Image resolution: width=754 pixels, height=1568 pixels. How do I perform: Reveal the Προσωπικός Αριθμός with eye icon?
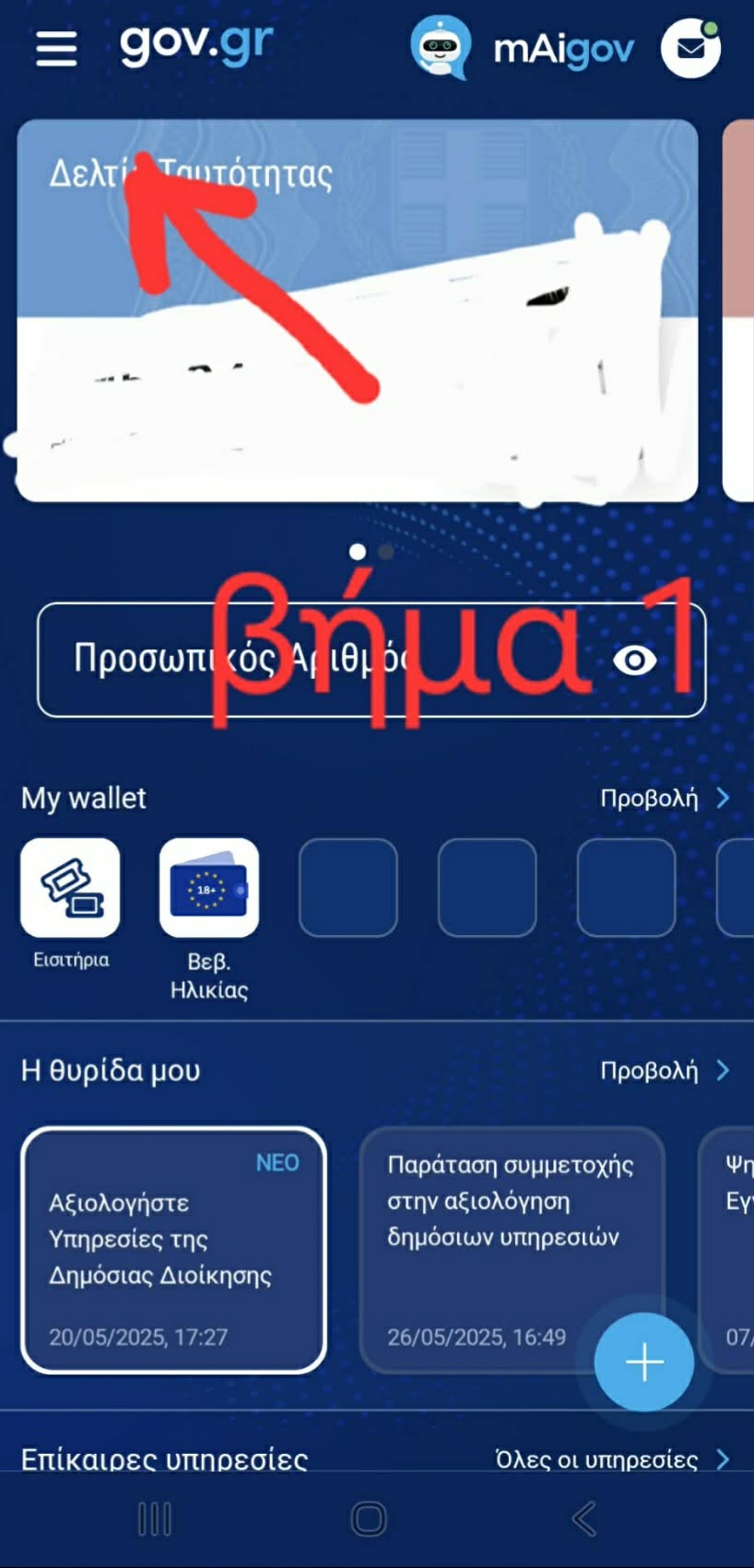point(634,660)
